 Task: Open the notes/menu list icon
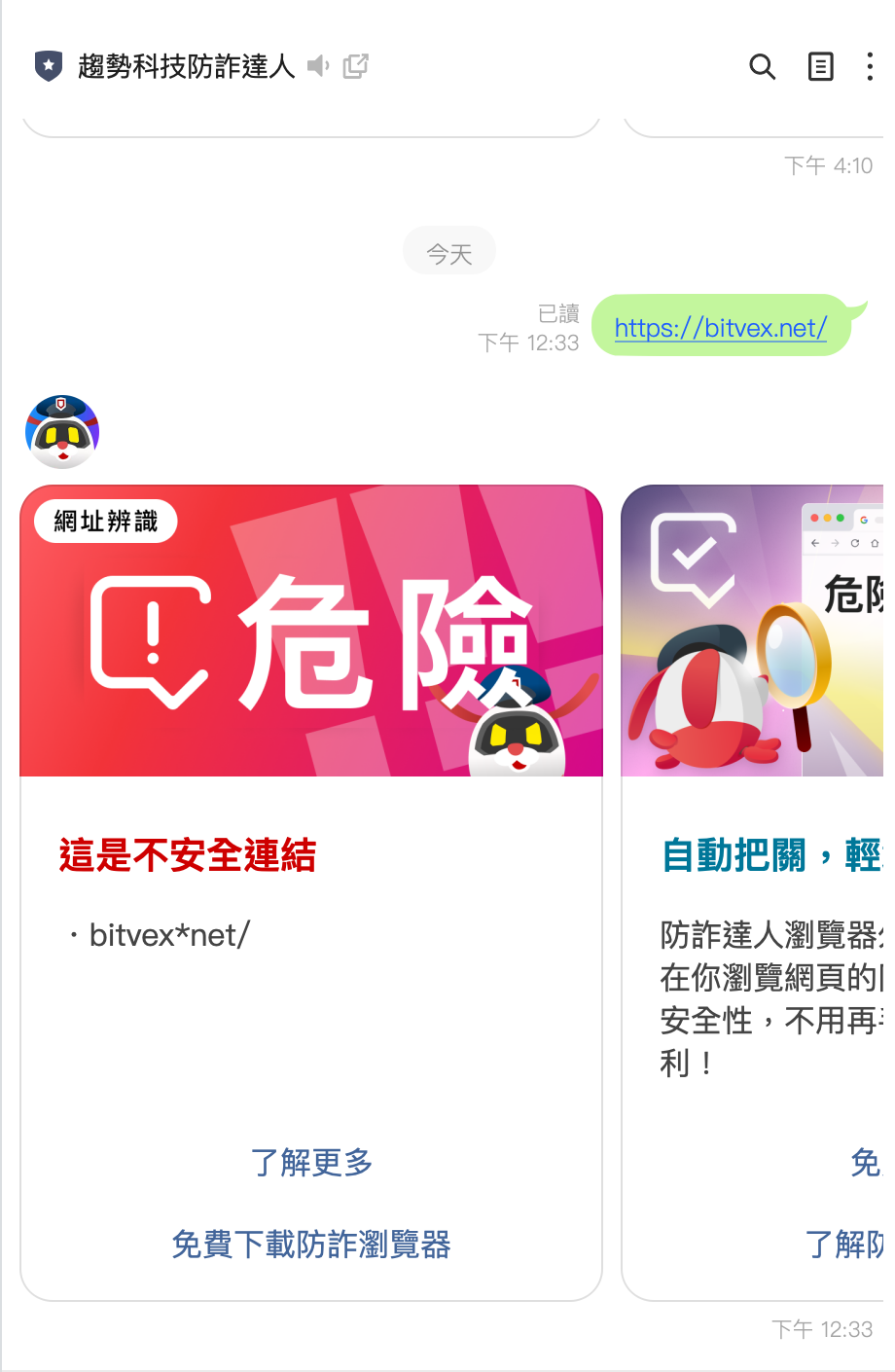click(820, 66)
